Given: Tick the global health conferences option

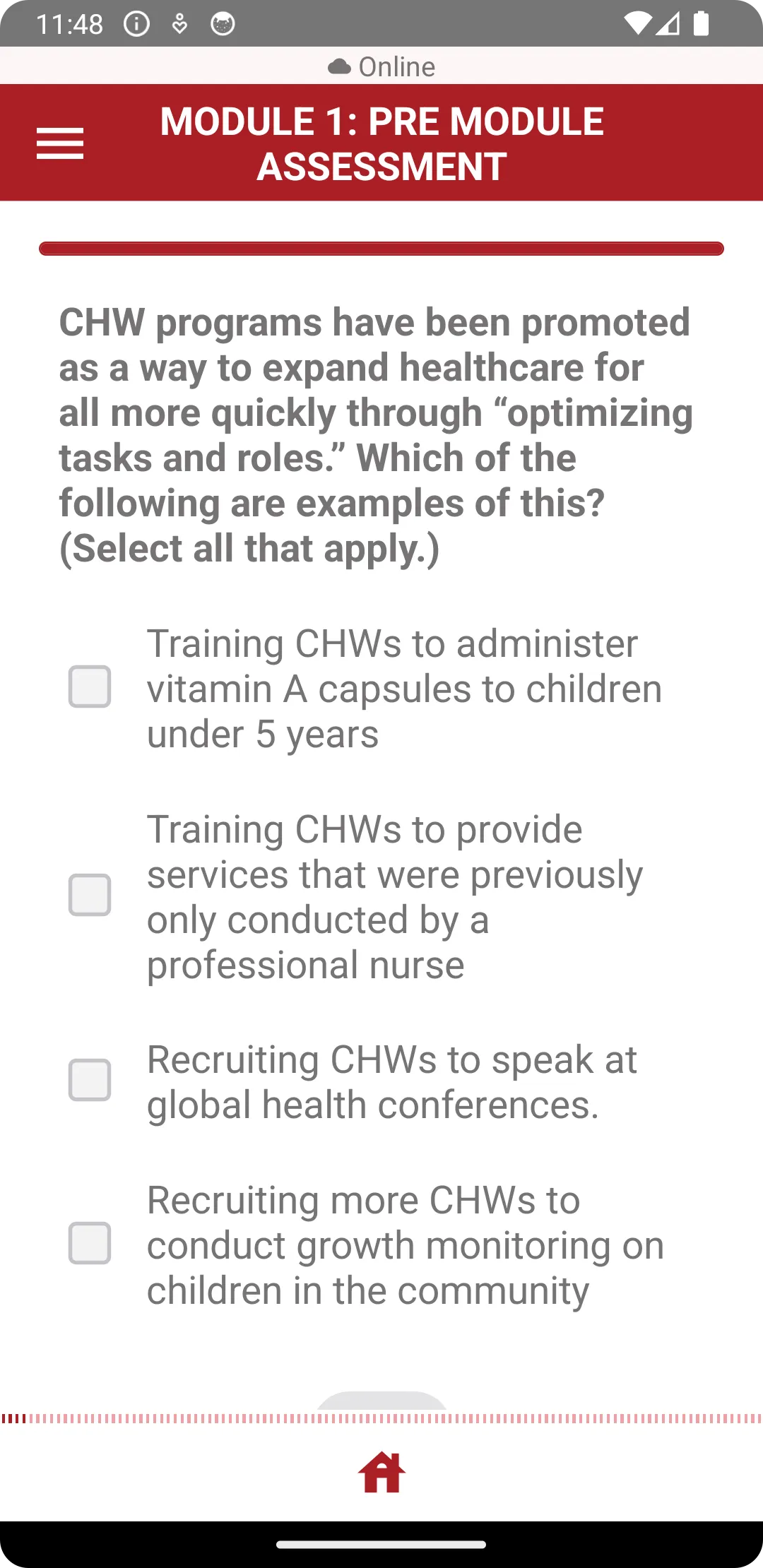Looking at the screenshot, I should pyautogui.click(x=90, y=1080).
